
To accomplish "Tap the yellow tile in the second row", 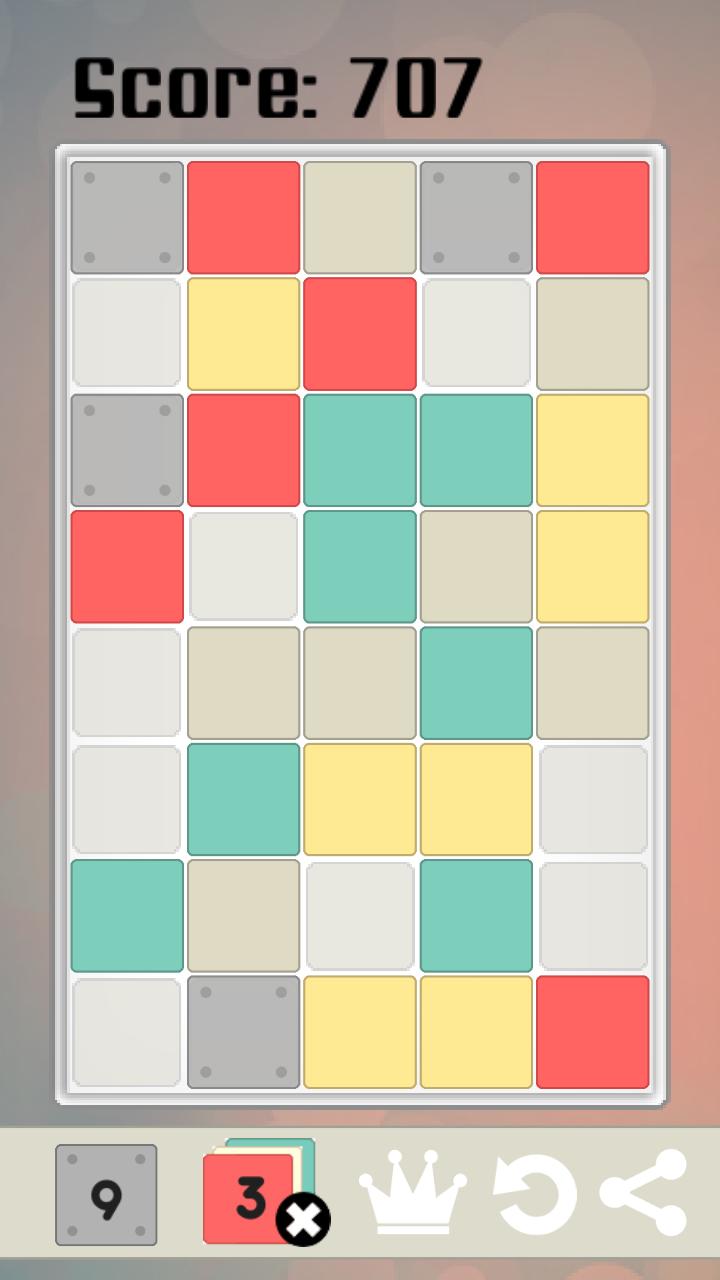I will tap(243, 334).
